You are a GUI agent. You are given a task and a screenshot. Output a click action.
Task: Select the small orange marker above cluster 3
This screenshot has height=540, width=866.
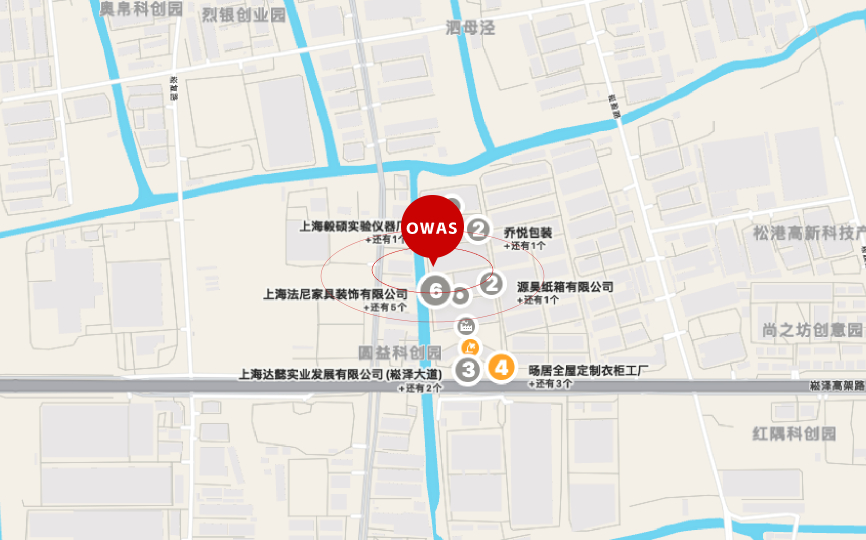[470, 346]
